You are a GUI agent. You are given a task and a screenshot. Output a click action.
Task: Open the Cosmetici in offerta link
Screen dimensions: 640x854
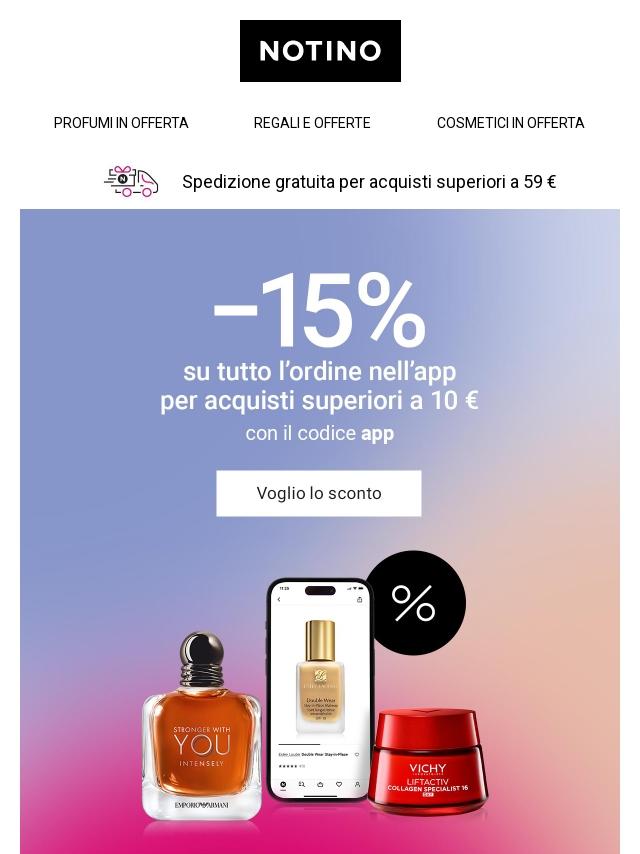510,123
